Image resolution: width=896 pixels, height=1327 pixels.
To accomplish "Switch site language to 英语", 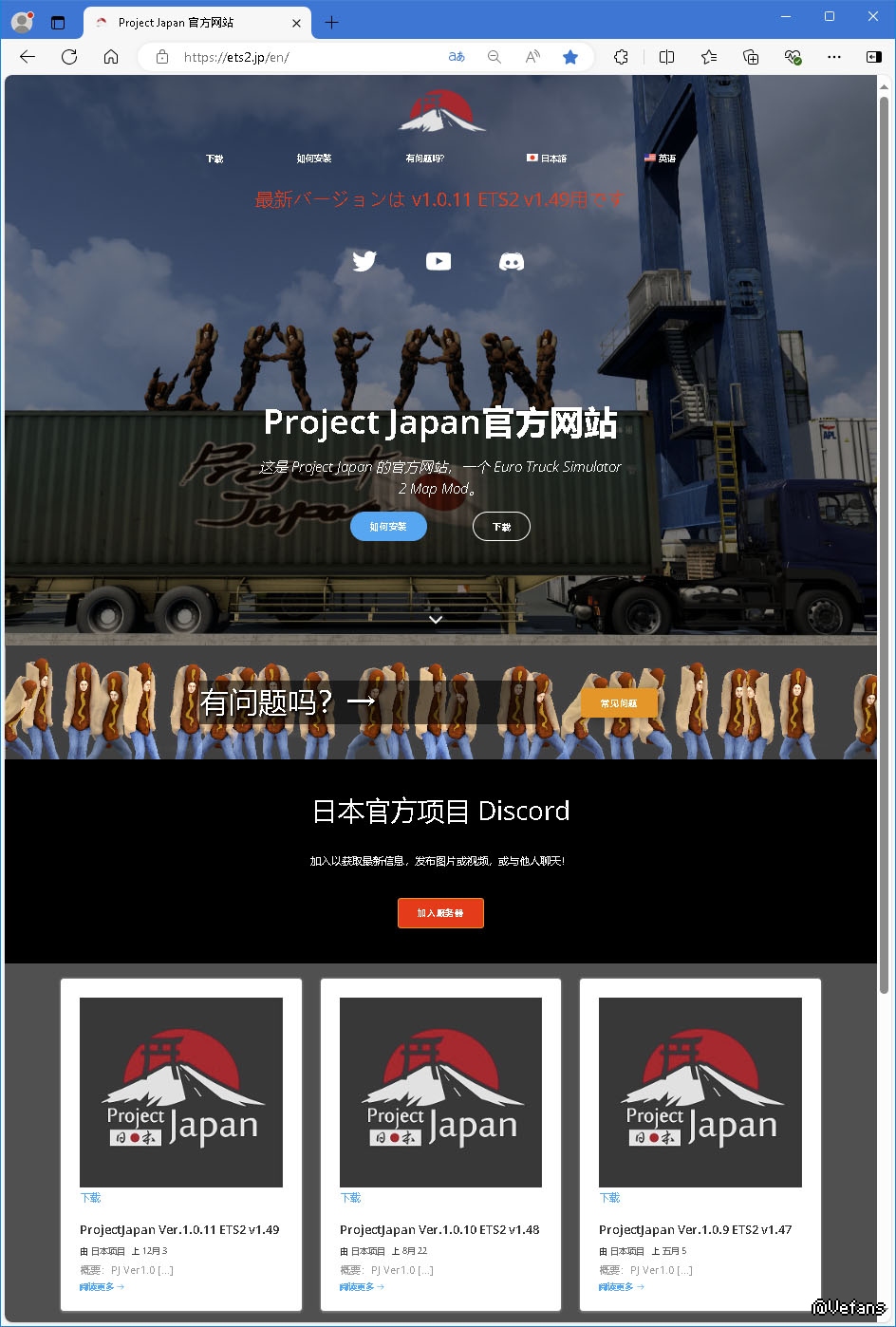I will tap(661, 159).
